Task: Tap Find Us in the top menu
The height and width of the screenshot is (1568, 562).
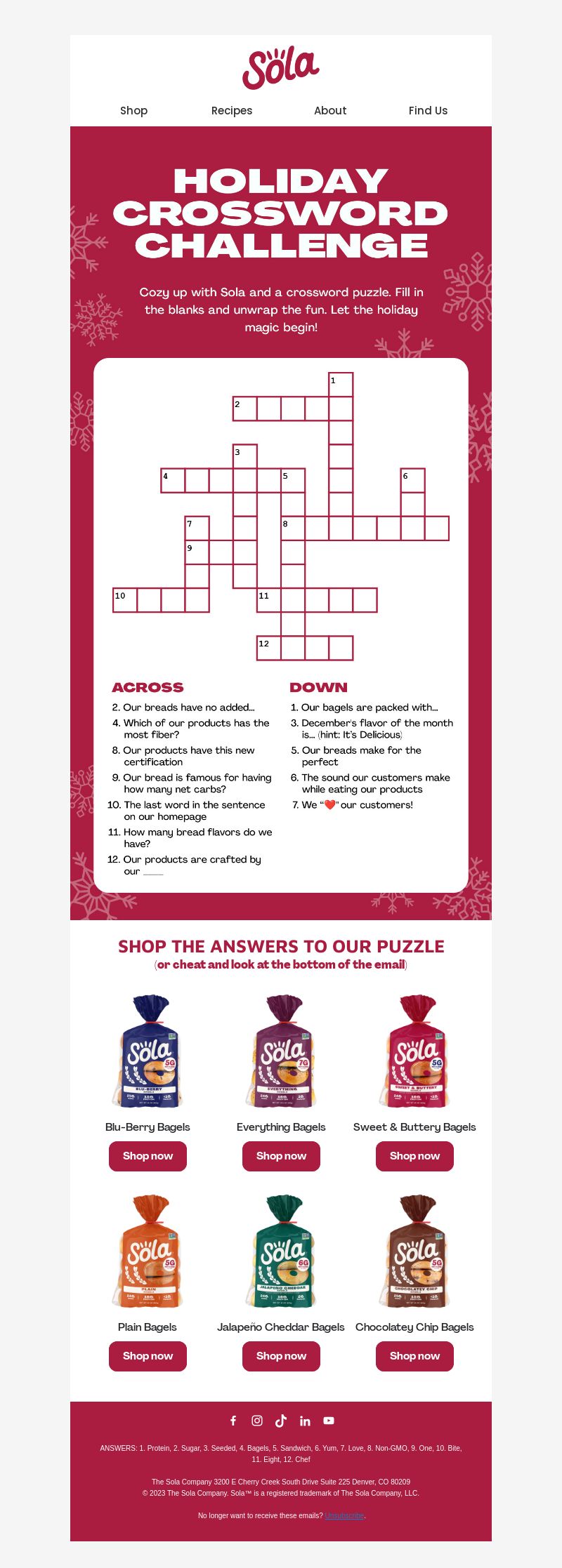Action: 428,110
